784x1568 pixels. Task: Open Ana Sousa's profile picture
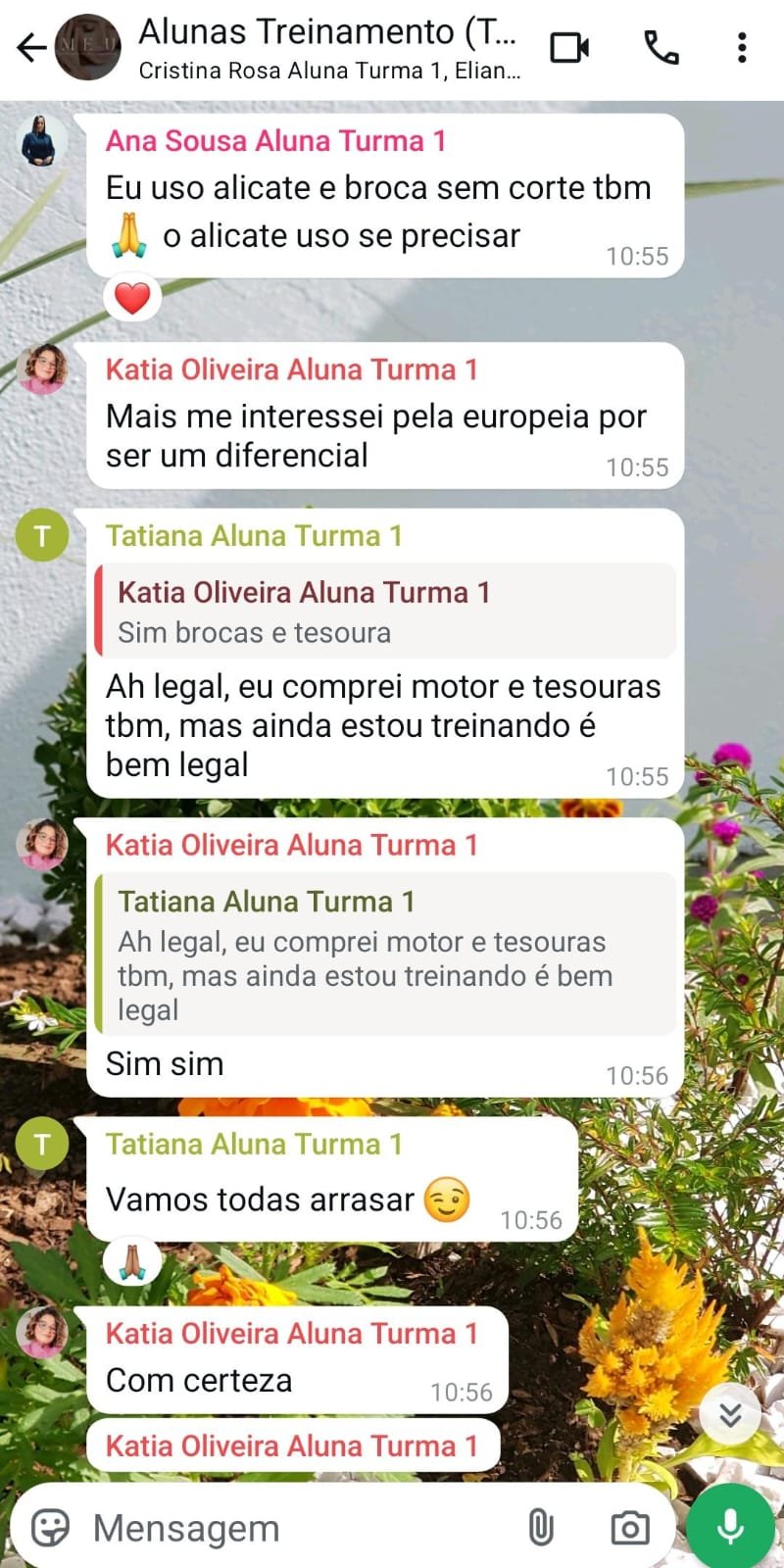tap(42, 142)
